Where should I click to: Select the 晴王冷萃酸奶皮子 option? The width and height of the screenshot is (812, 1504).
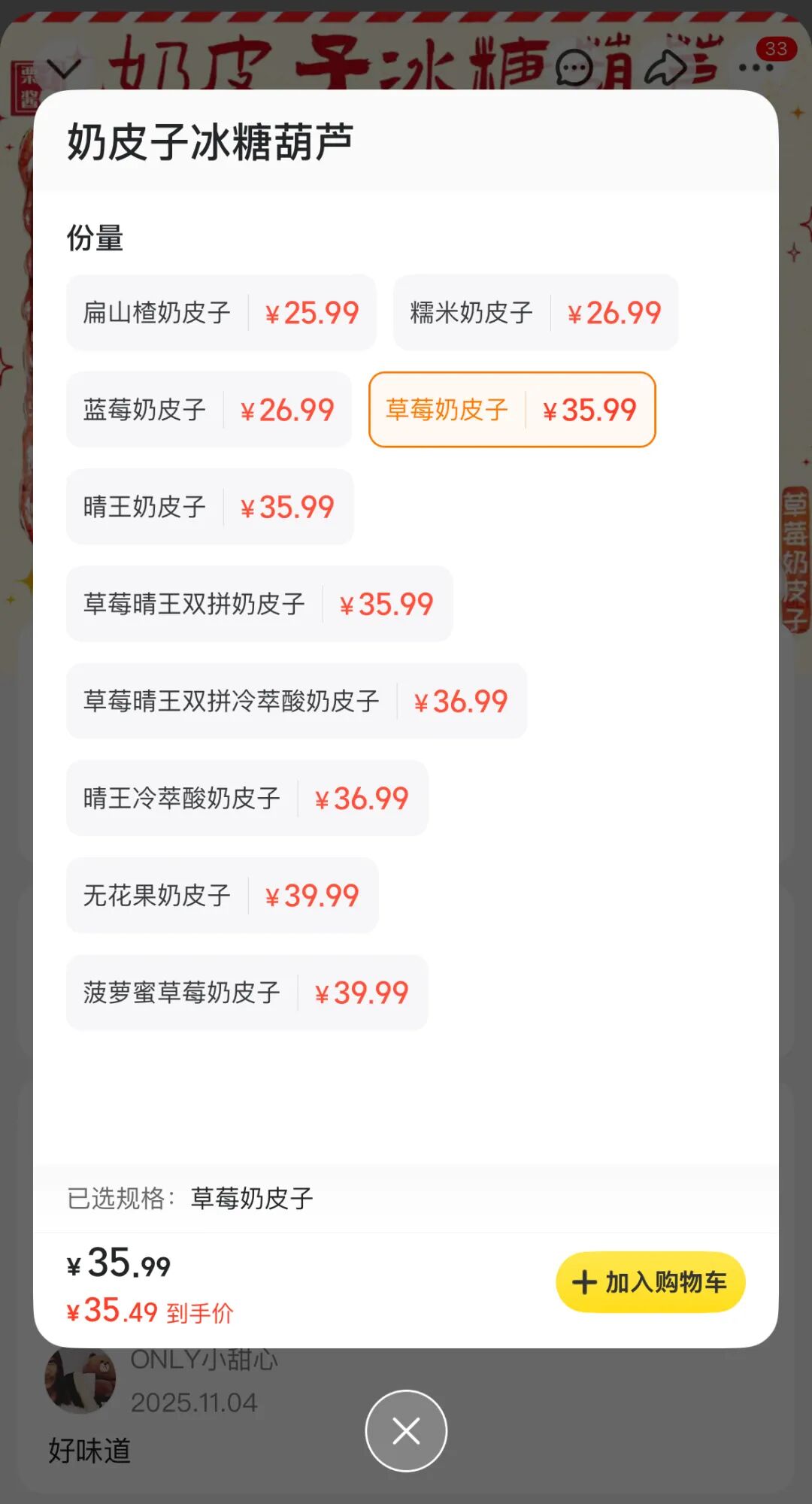(x=246, y=798)
